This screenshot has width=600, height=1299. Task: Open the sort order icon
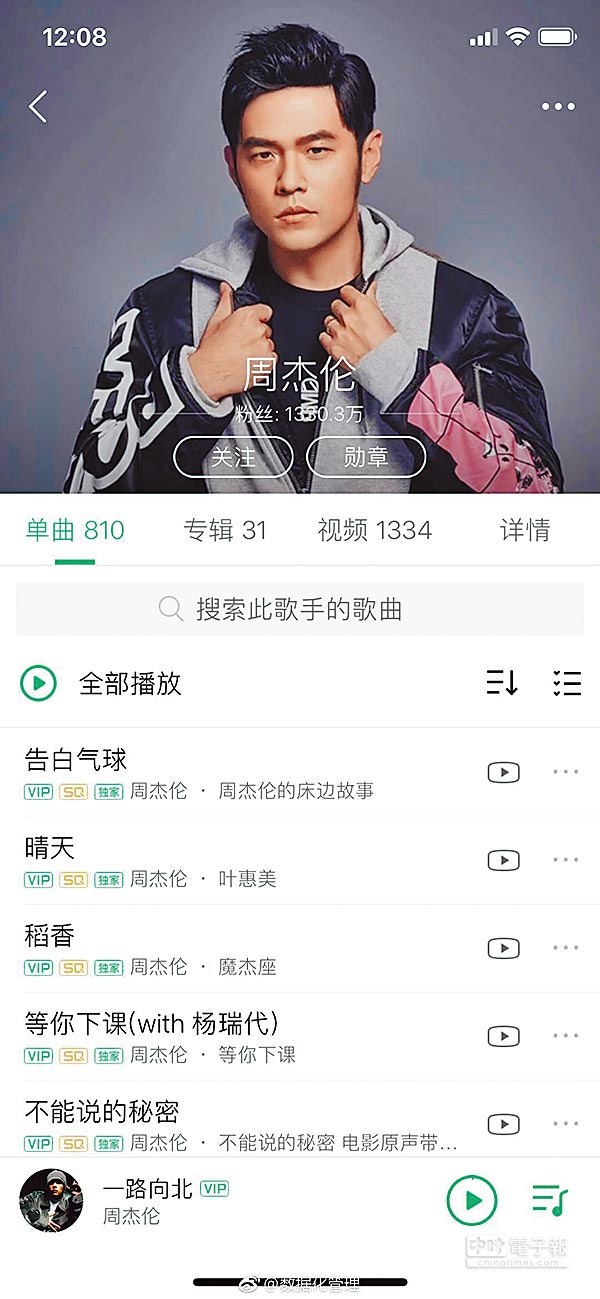tap(501, 683)
